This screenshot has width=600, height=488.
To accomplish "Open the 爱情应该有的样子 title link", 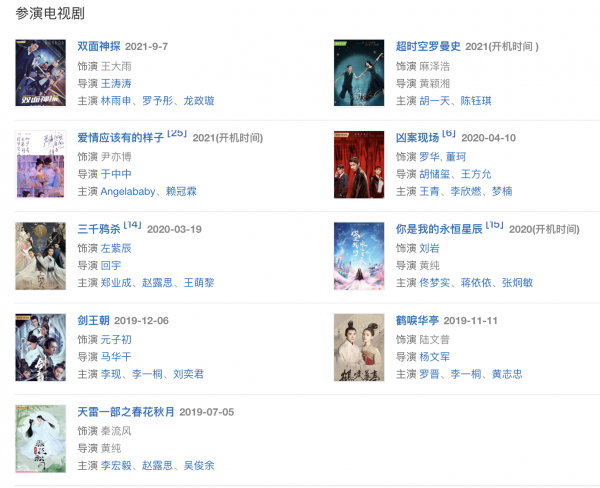I will (121, 138).
